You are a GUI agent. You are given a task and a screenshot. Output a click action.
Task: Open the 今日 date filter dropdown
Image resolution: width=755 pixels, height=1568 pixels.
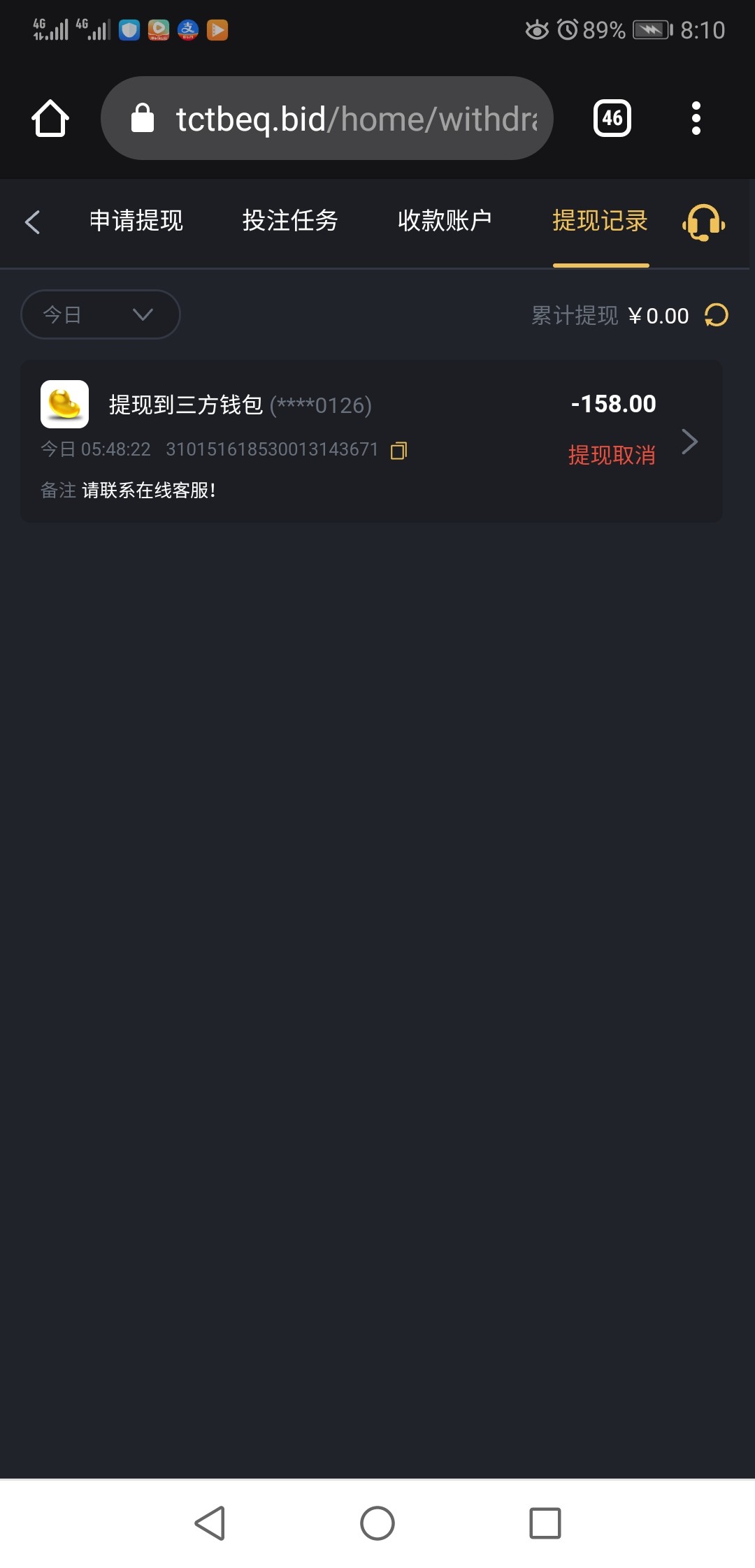point(100,314)
